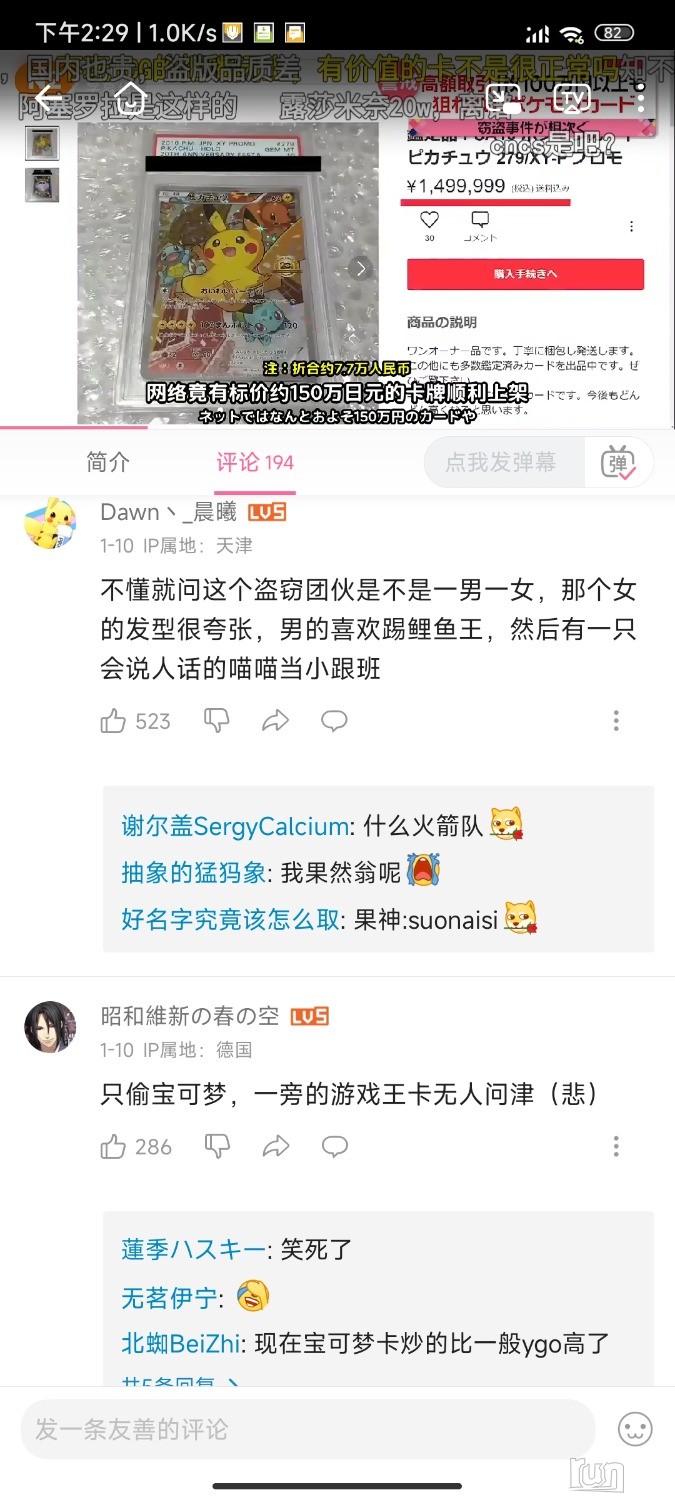Viewport: 675px width, 1500px height.
Task: Select the 评论 194 tab
Action: click(x=255, y=462)
